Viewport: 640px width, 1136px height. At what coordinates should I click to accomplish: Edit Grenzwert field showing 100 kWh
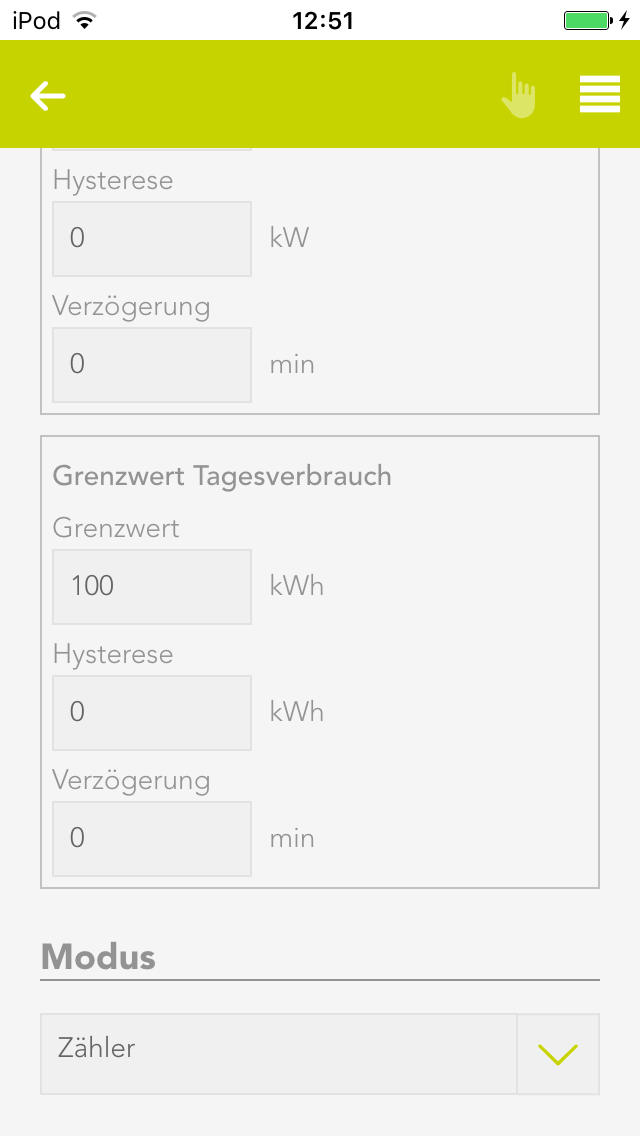click(152, 587)
